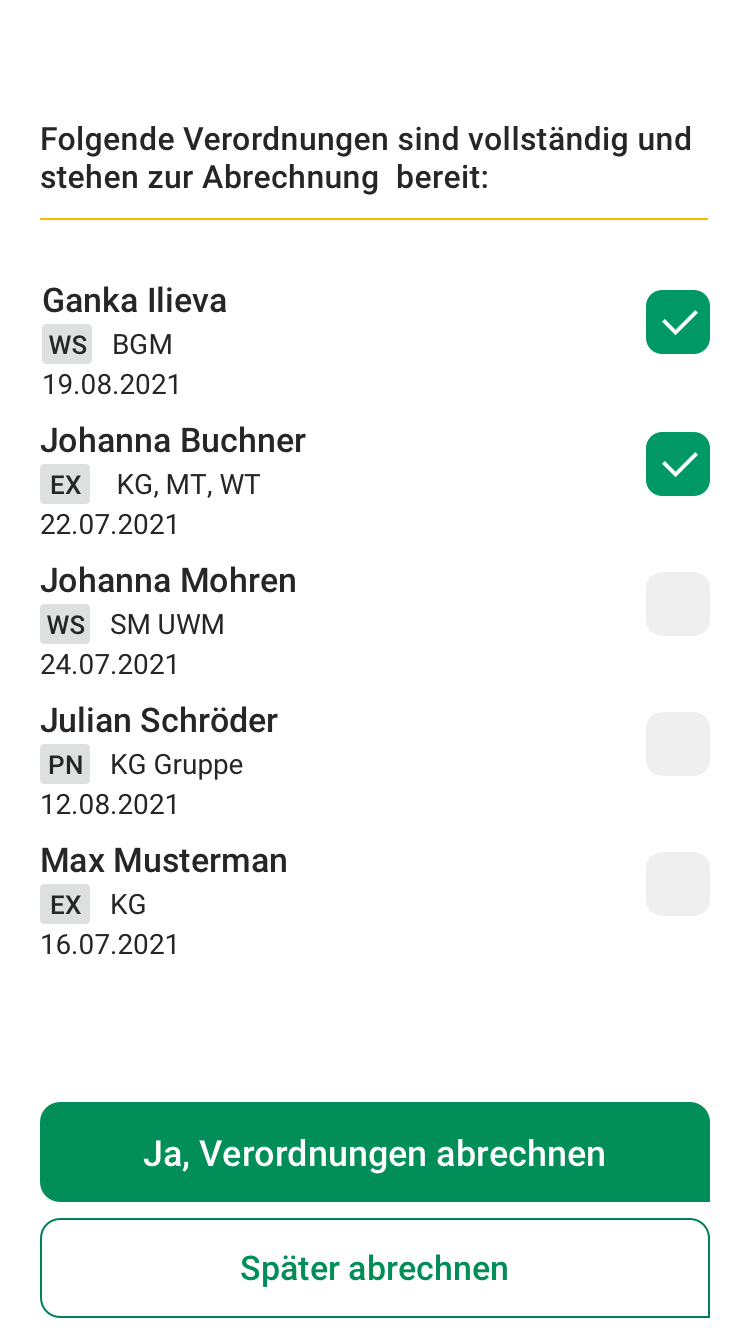Click the yellow divider line under the heading
This screenshot has width=750, height=1334.
[x=374, y=216]
